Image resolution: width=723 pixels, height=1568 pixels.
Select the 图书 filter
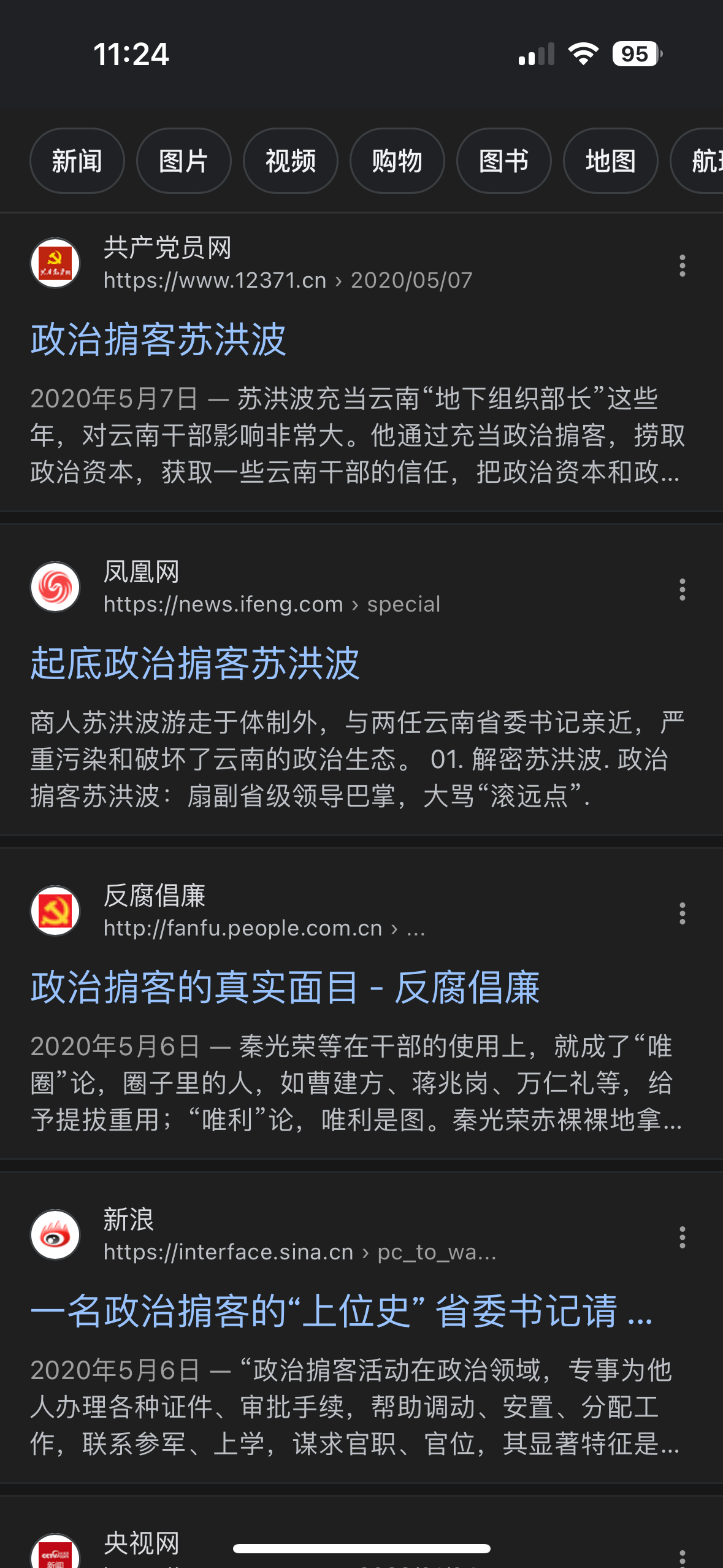504,161
